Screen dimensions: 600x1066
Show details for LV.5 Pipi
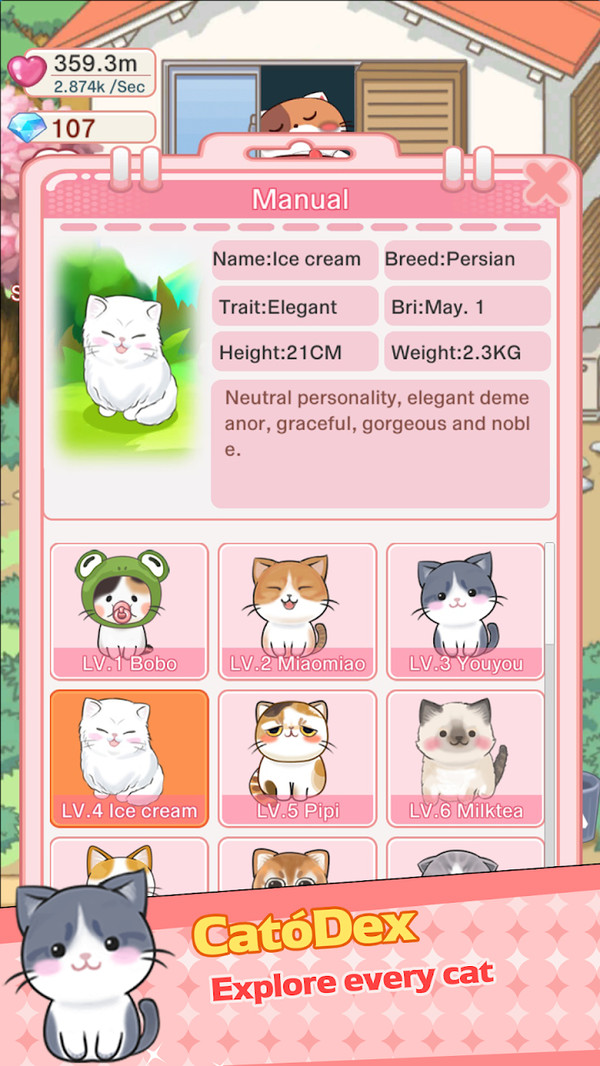[297, 758]
